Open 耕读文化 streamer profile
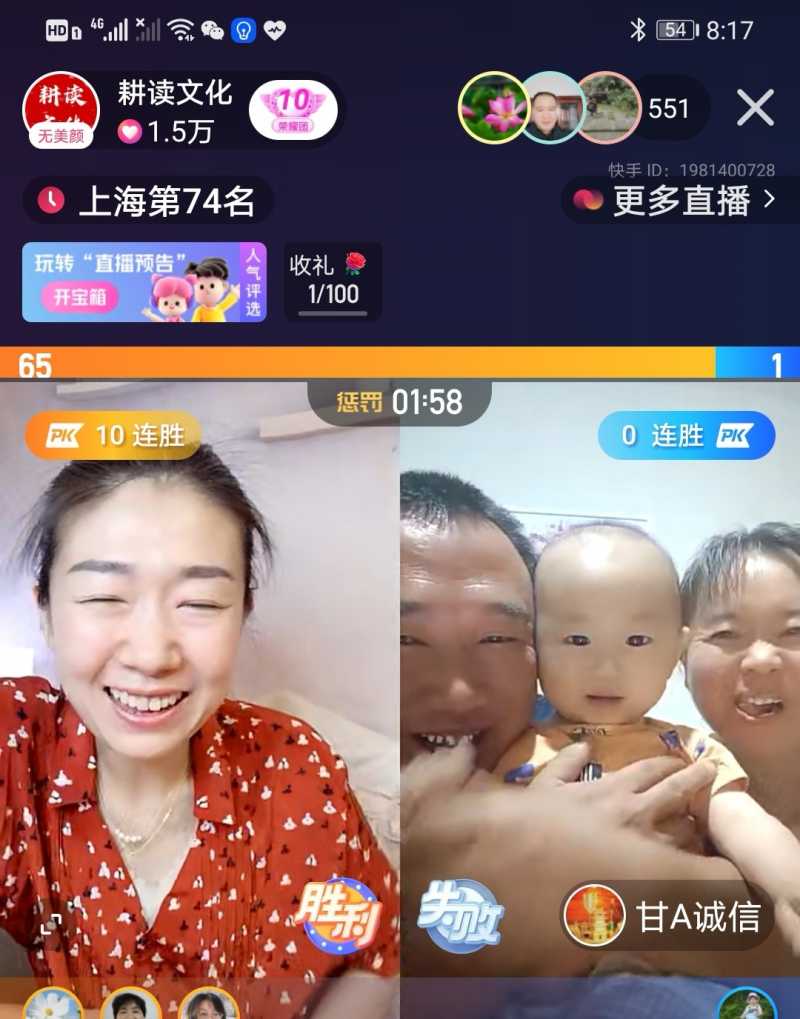Screen dimensions: 800x1019 tap(61, 108)
